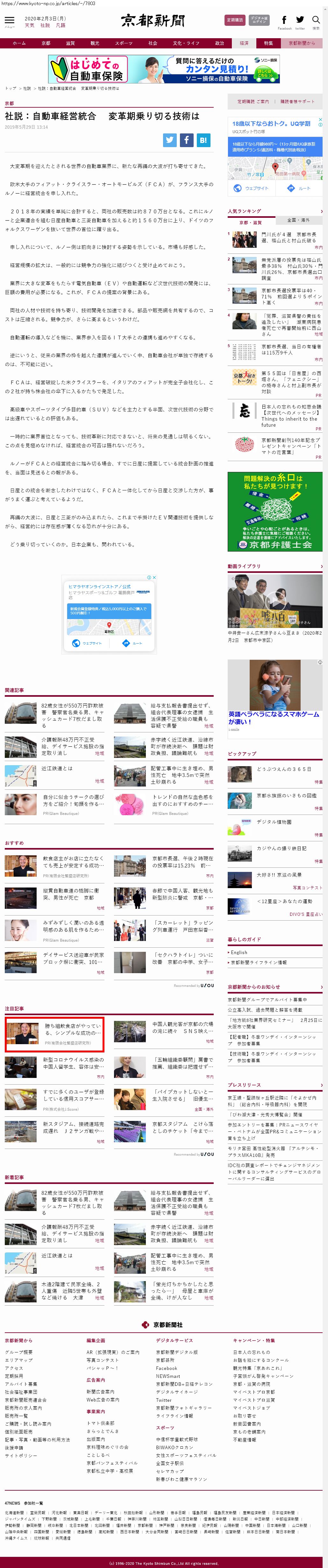Viewport: 328px width, 1568px height.
Task: Open the English guide link
Action: (x=239, y=952)
